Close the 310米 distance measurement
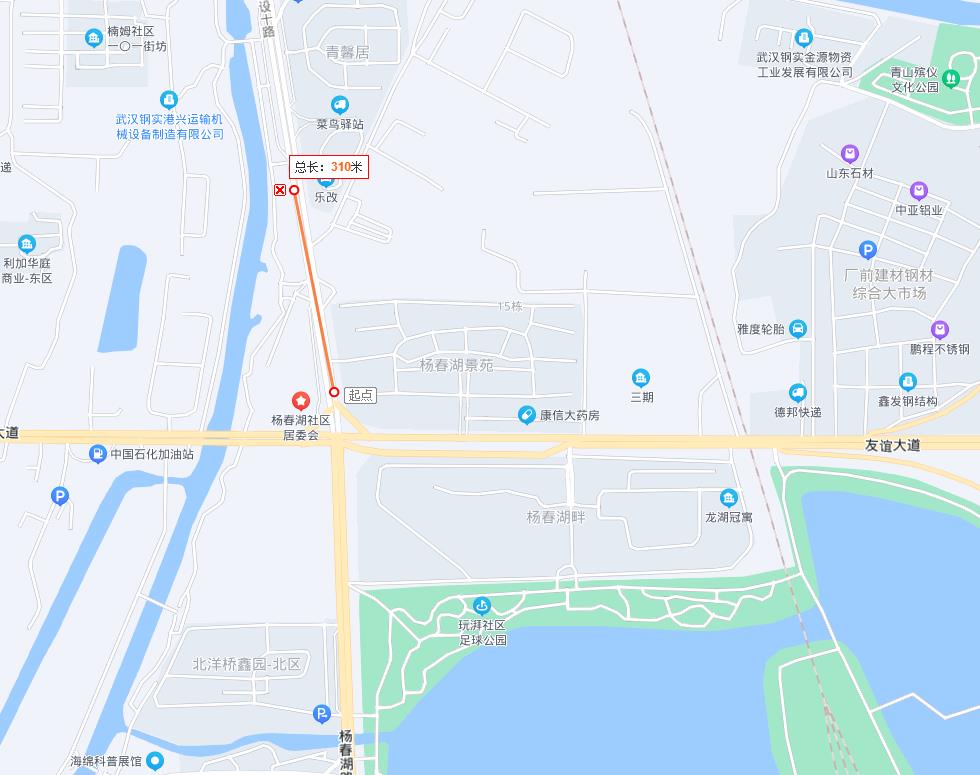The width and height of the screenshot is (980, 775). [280, 190]
